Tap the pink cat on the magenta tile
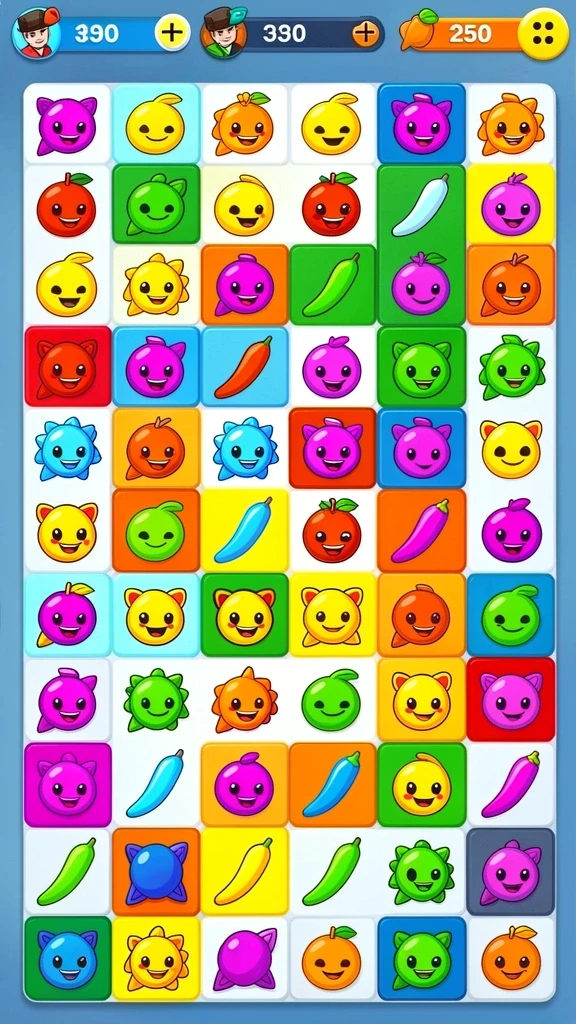Image resolution: width=576 pixels, height=1024 pixels. pos(67,785)
